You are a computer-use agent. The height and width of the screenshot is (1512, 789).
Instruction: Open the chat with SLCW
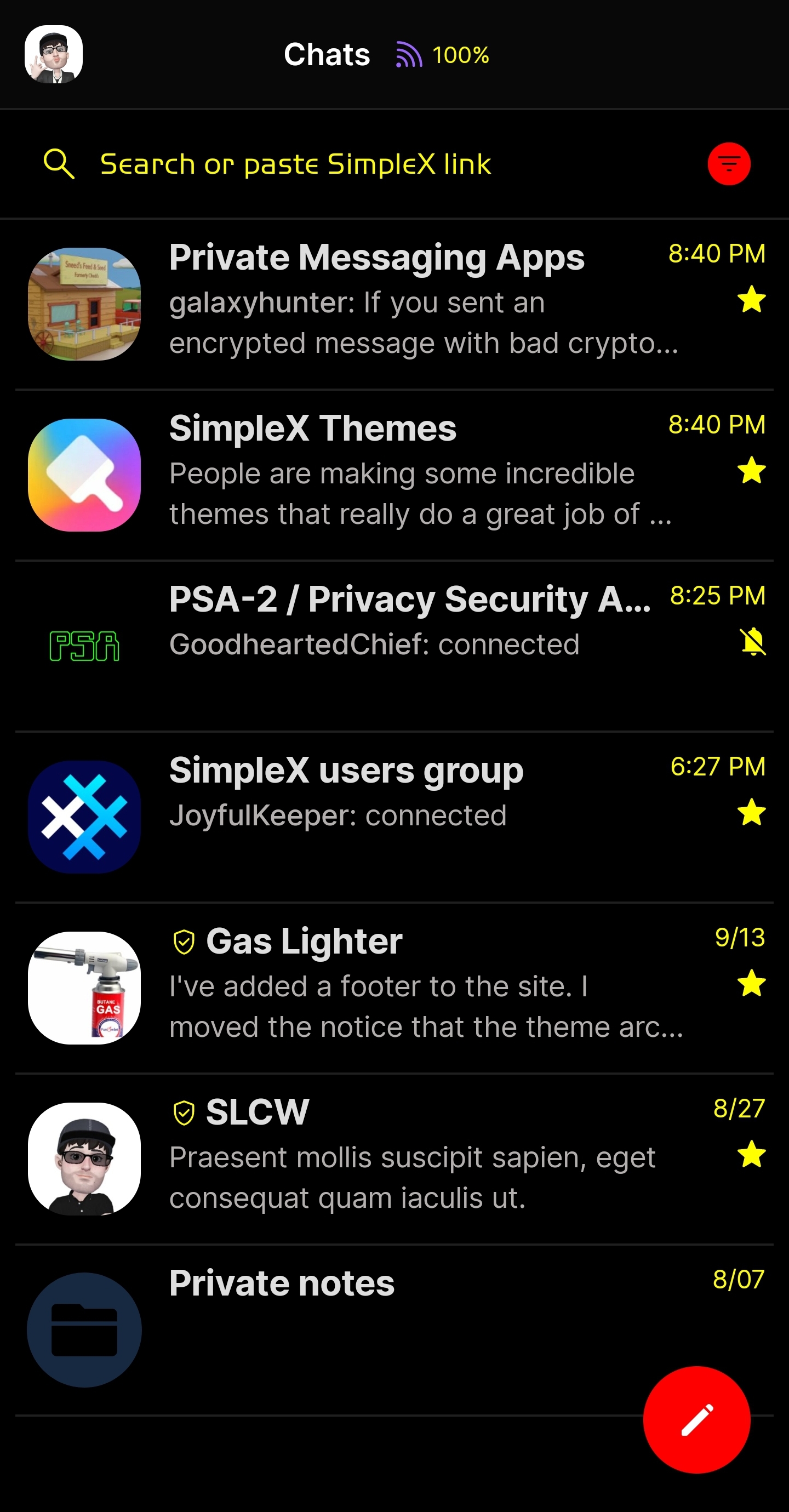pos(393,1157)
